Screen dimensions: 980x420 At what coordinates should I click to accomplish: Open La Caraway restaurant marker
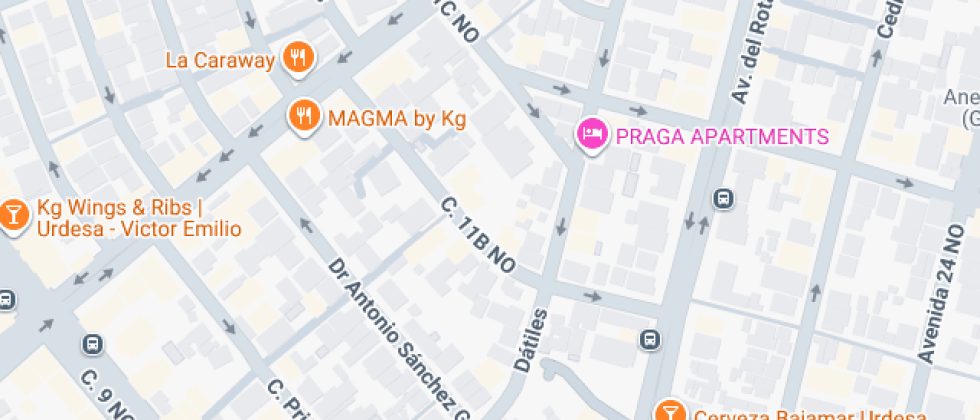point(297,58)
